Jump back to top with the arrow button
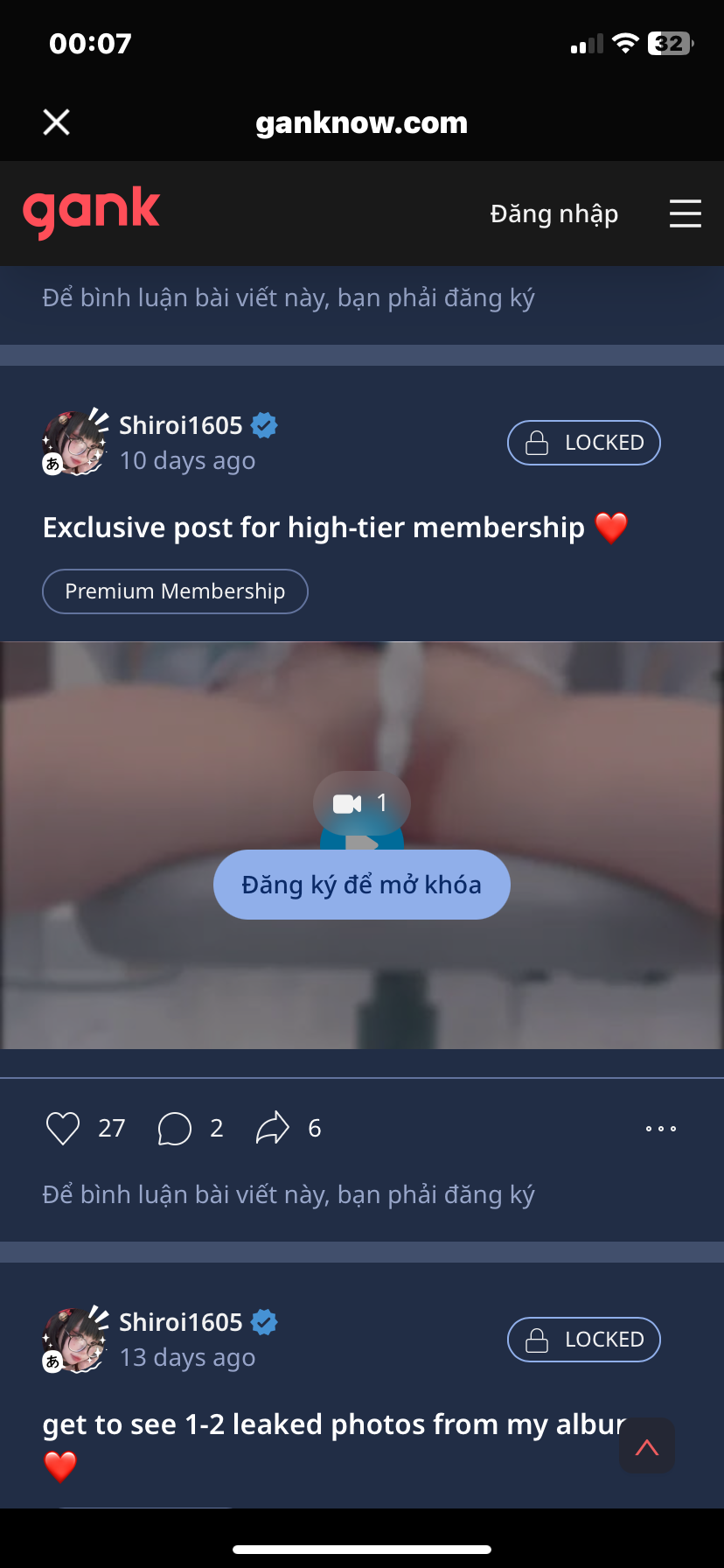This screenshot has height=1568, width=724. [x=647, y=1446]
